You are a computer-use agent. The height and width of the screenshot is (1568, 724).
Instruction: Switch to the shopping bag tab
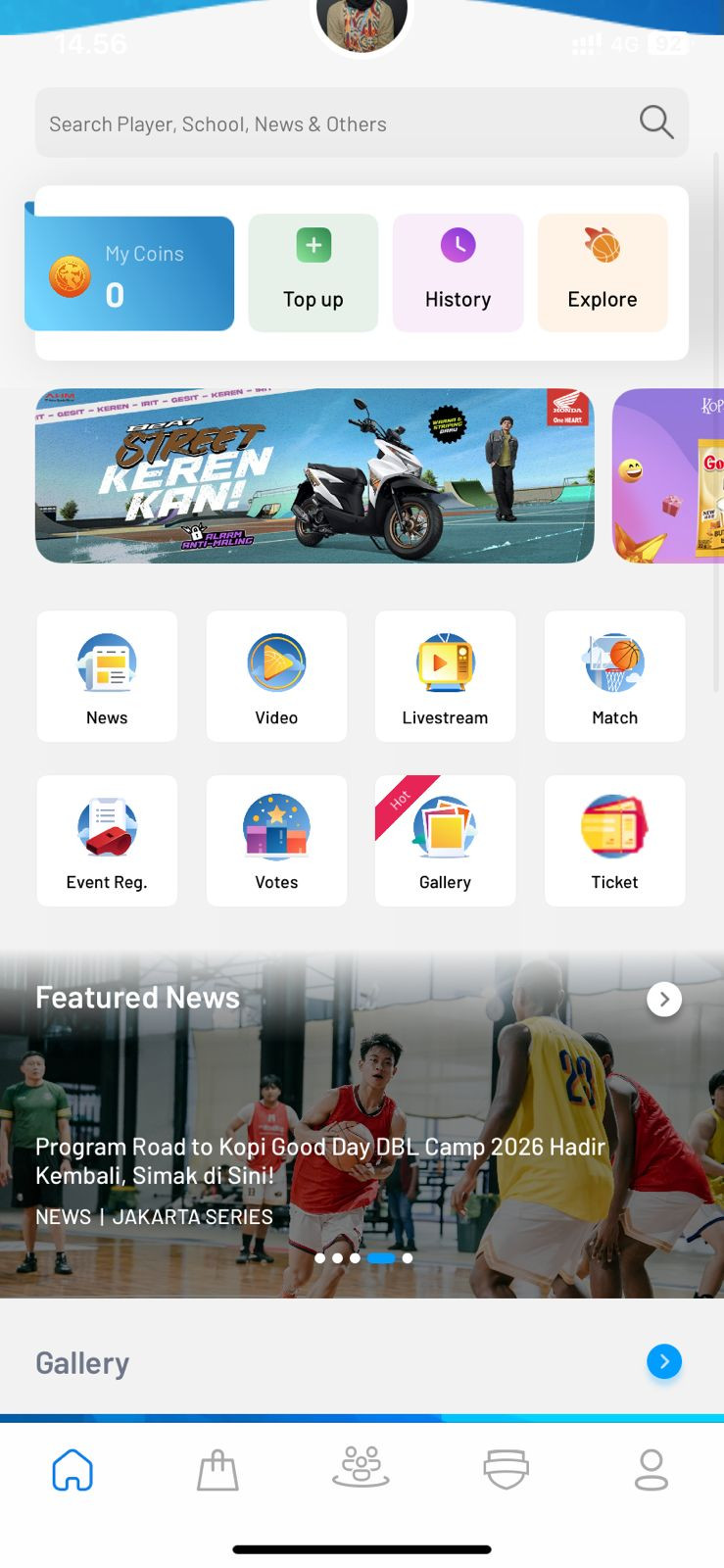[x=217, y=1470]
